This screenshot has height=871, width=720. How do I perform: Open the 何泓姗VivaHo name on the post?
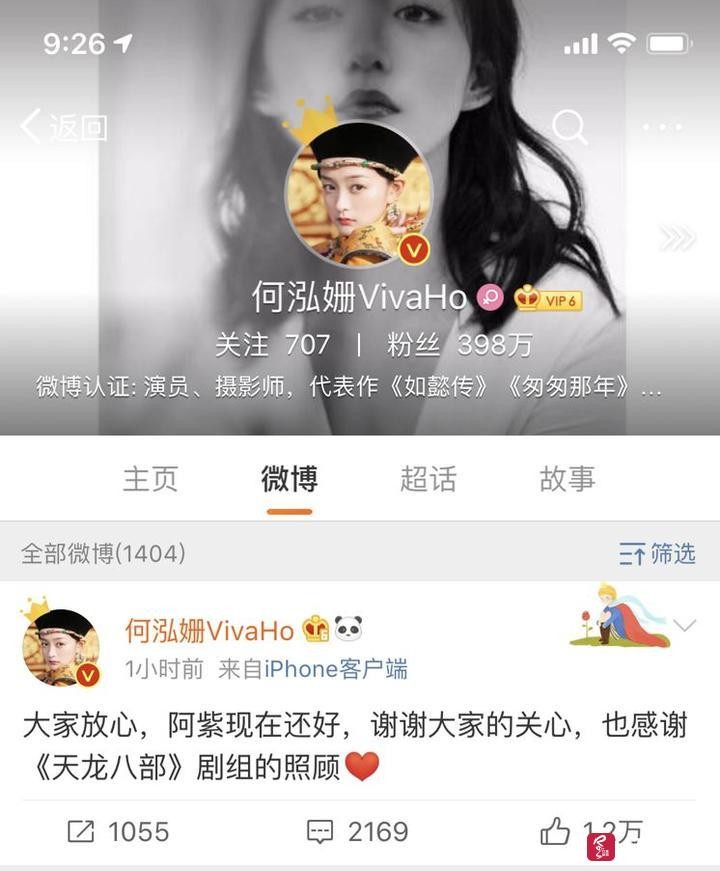(209, 630)
